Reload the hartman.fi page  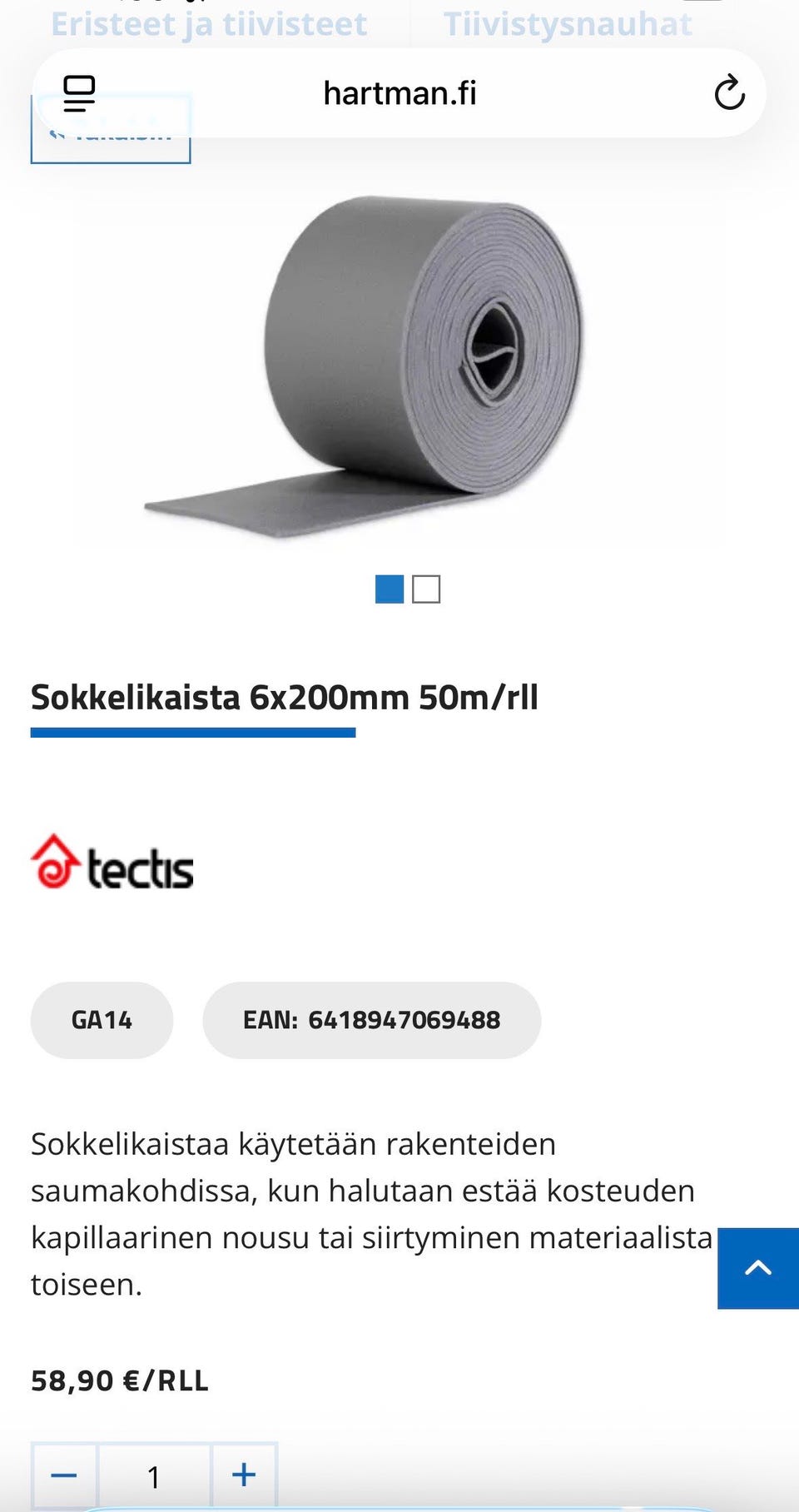pos(729,92)
